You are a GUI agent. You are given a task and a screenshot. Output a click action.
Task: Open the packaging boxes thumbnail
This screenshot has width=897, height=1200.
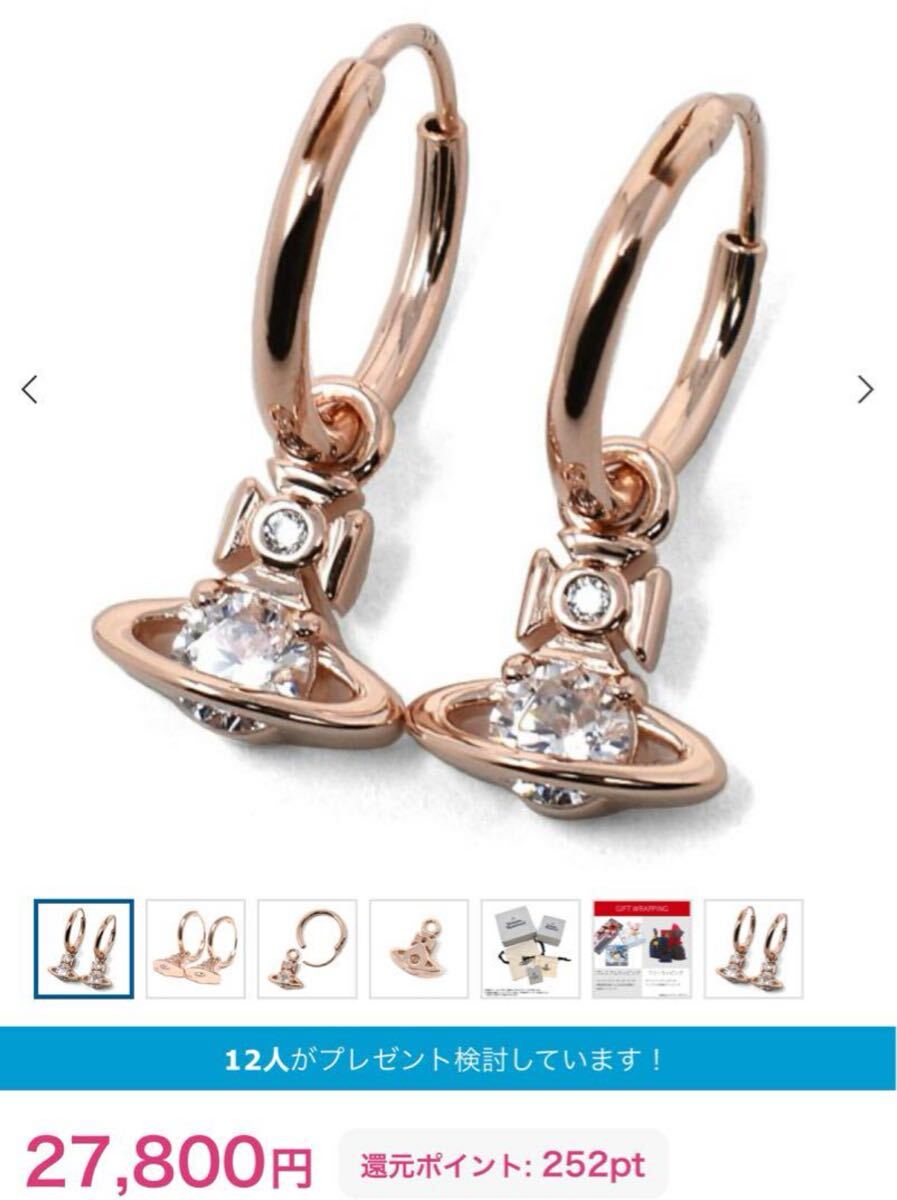click(x=530, y=948)
